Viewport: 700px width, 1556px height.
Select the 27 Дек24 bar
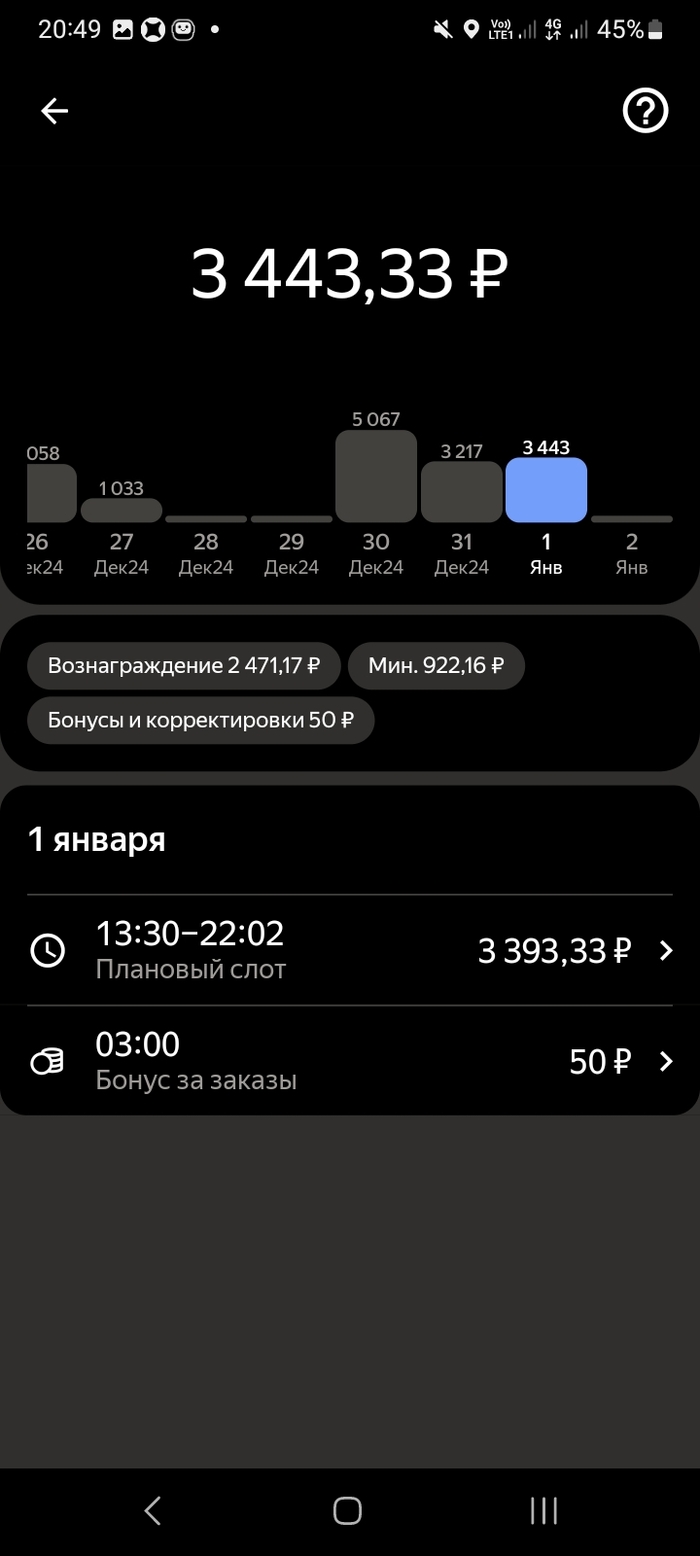point(121,510)
